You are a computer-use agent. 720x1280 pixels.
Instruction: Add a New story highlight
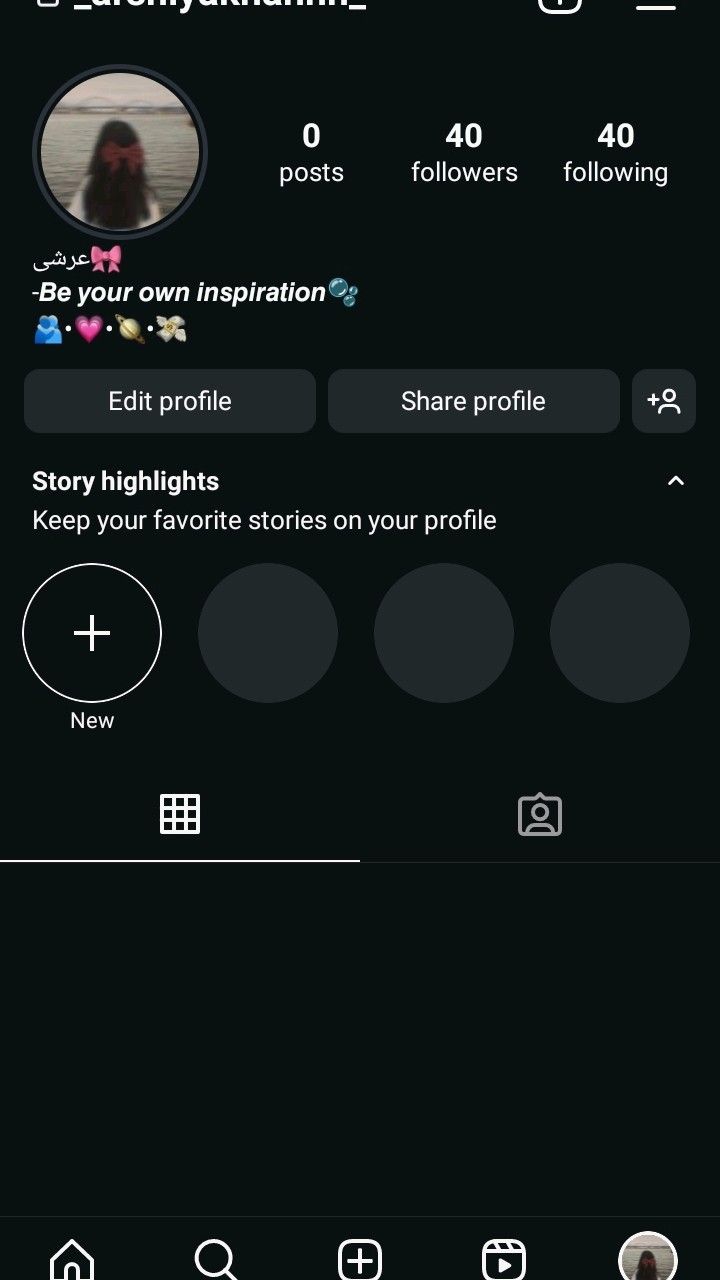92,633
